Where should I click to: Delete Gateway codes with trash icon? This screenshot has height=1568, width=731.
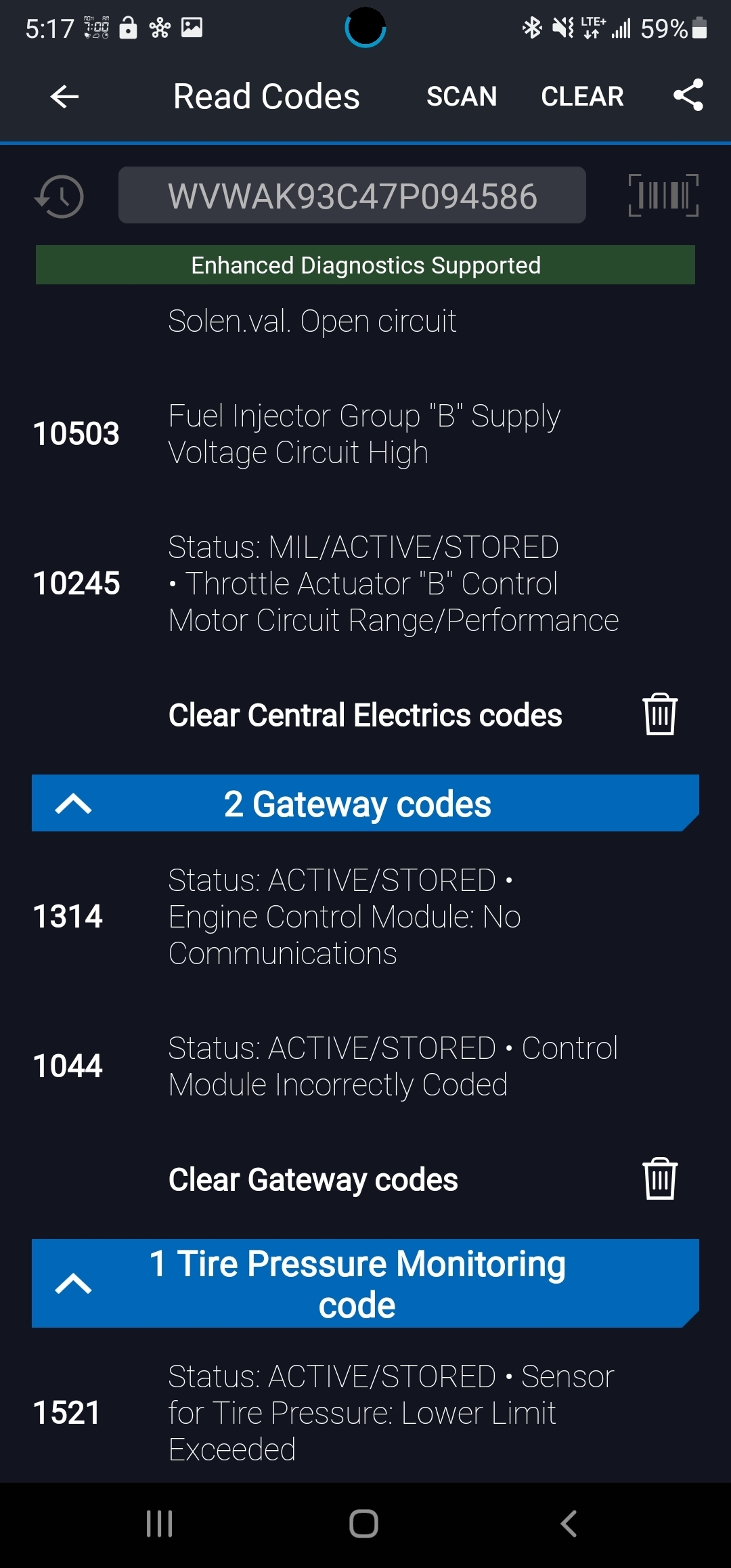click(x=660, y=1179)
